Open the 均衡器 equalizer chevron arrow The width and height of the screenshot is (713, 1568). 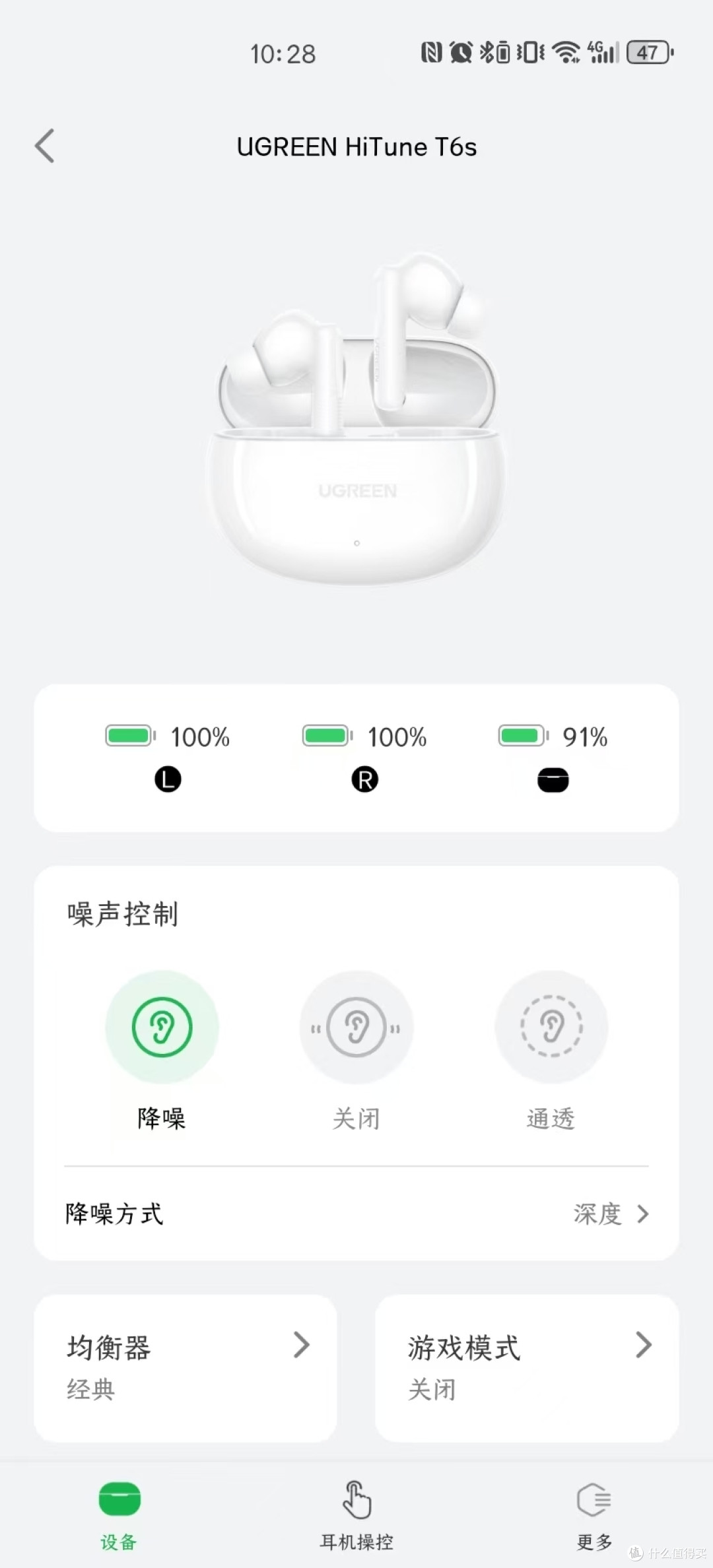pyautogui.click(x=304, y=1346)
